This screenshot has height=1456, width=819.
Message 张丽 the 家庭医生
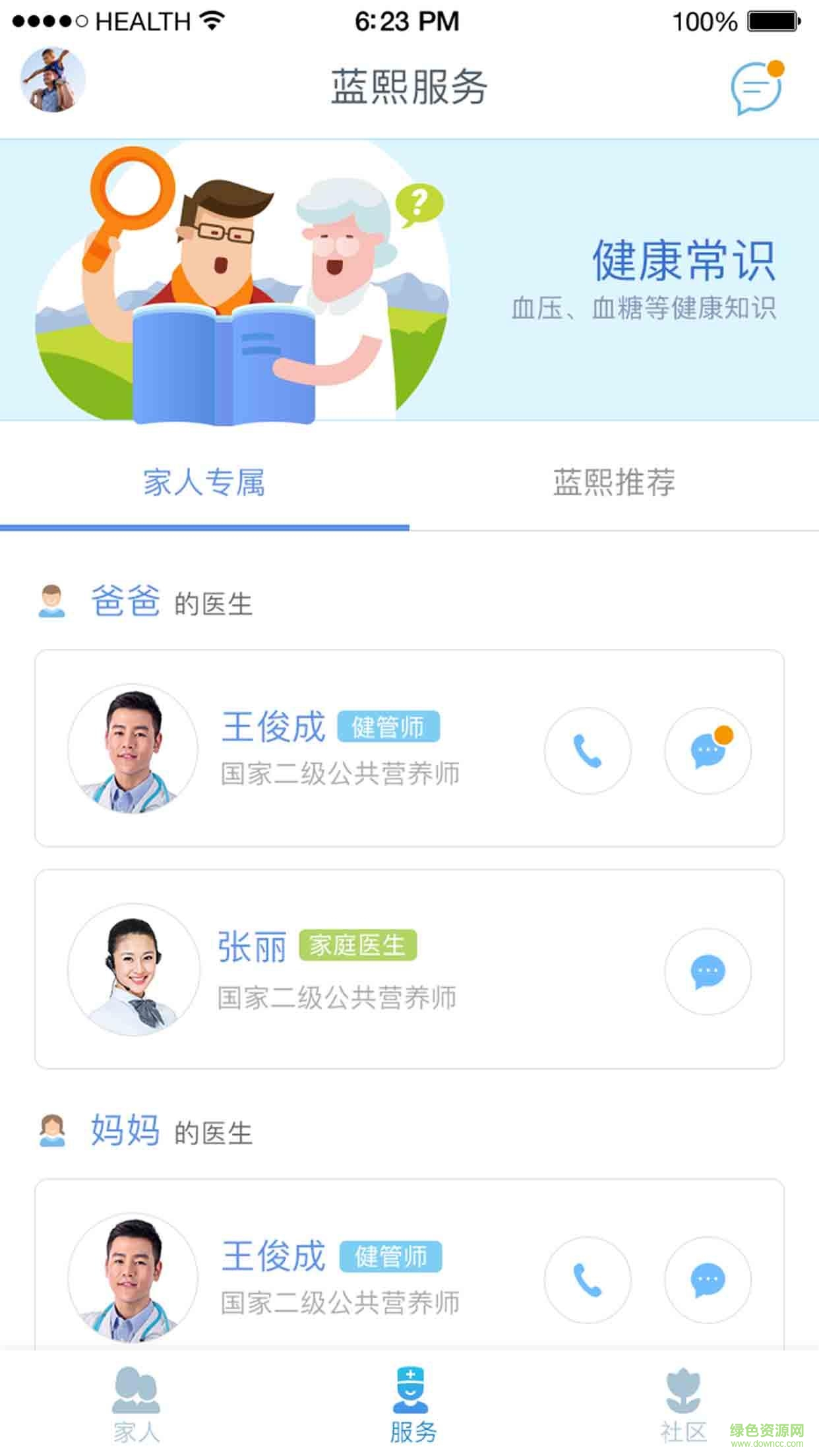point(708,971)
